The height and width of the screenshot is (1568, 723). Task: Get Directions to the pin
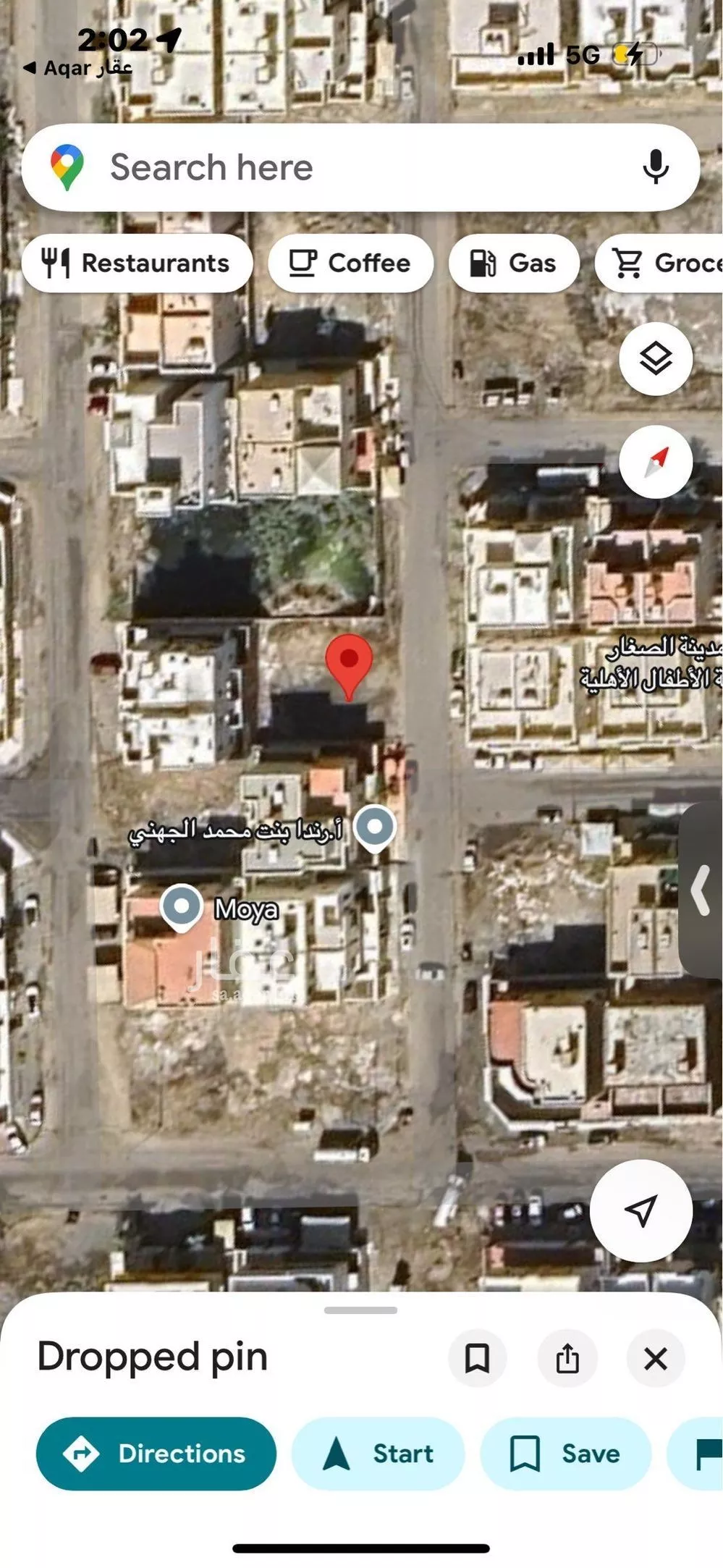pyautogui.click(x=156, y=1454)
